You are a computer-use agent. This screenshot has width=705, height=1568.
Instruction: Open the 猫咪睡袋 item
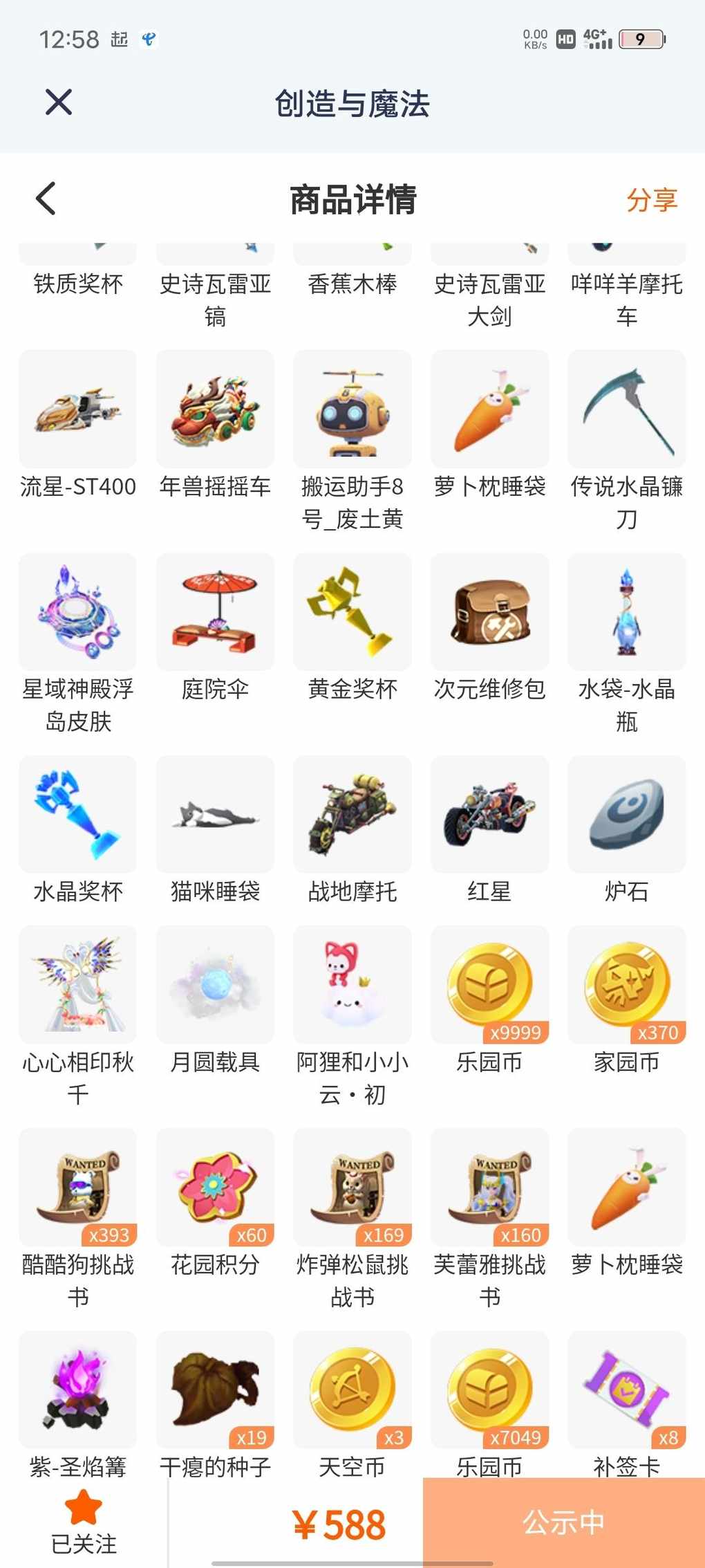215,815
